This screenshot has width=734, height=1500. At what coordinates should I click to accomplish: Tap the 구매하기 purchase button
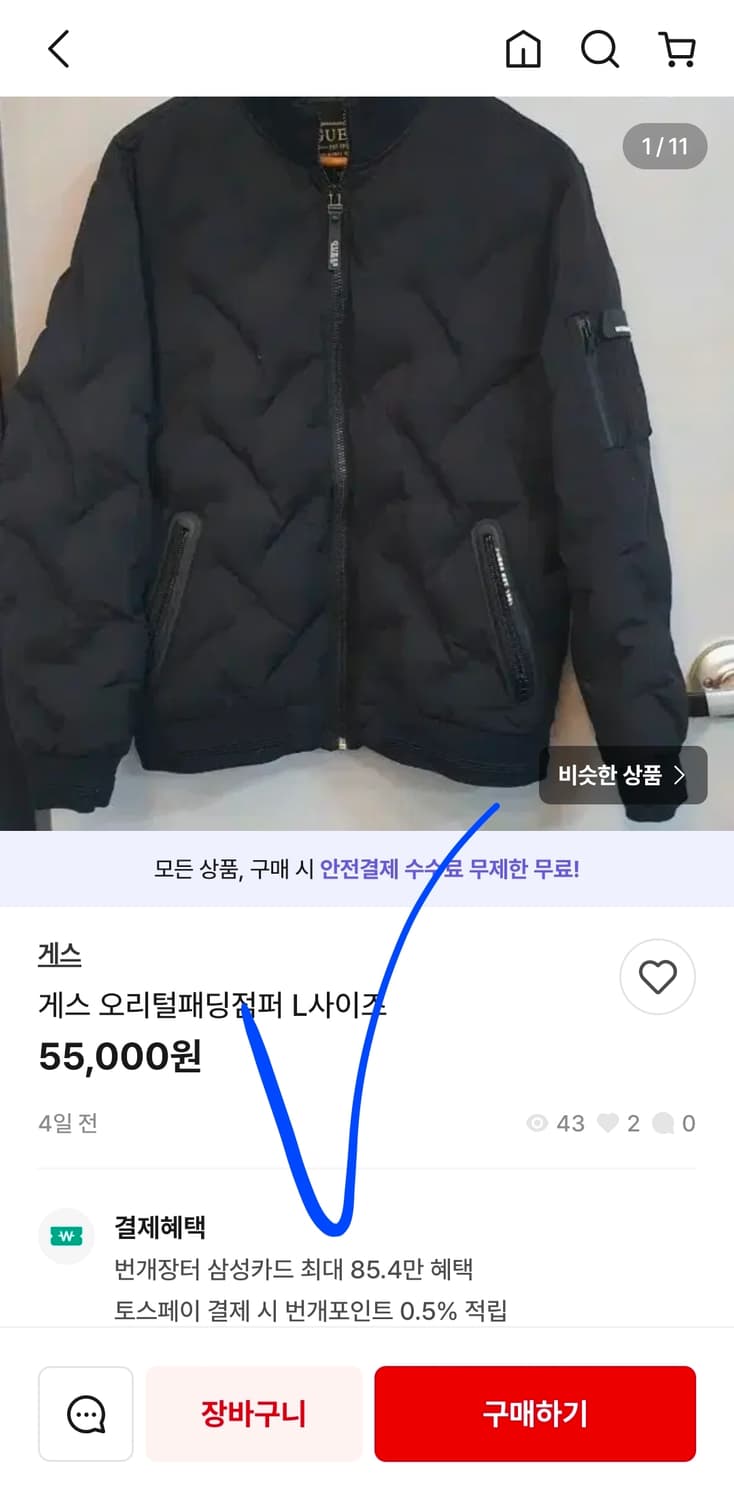[x=535, y=1413]
